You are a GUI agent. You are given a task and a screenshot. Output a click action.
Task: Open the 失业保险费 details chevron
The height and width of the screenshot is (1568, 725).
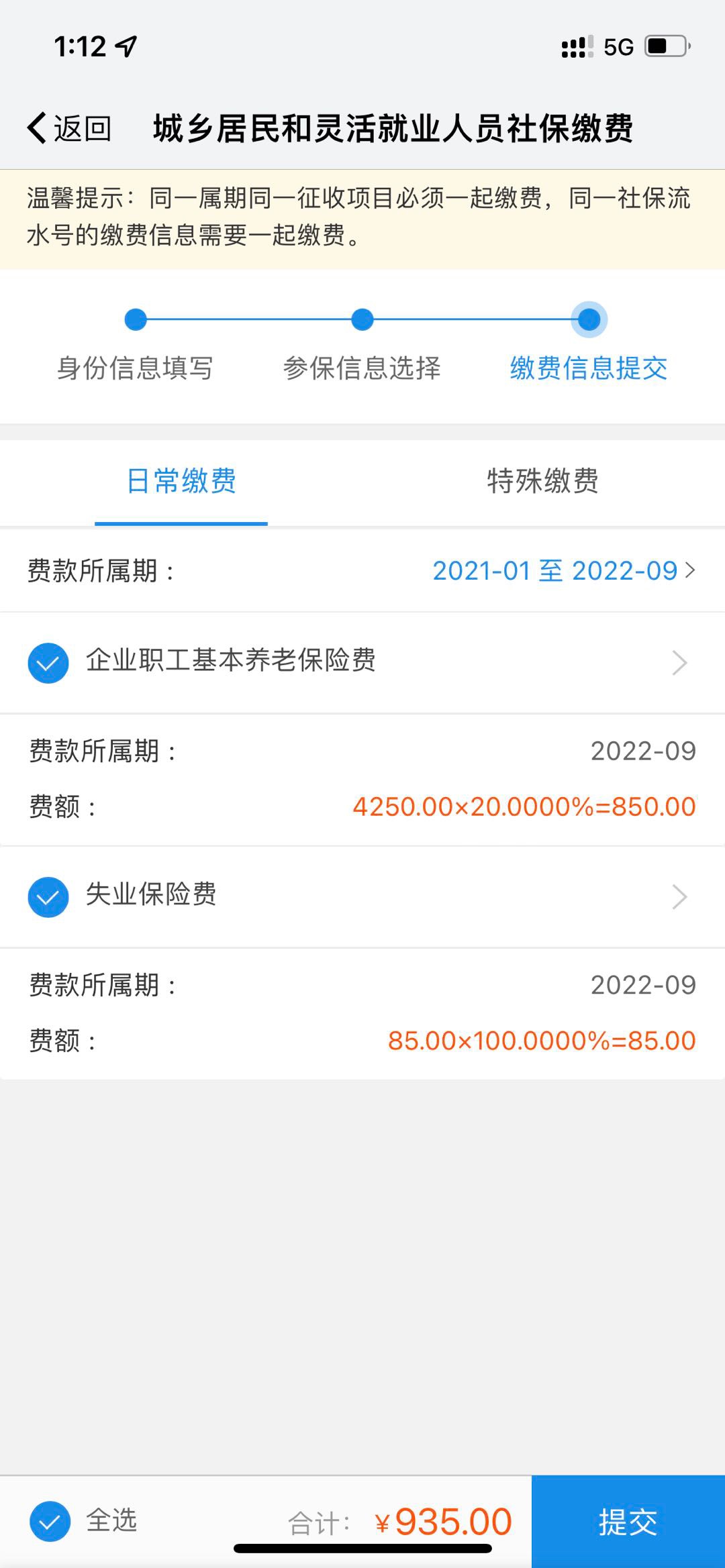(680, 897)
